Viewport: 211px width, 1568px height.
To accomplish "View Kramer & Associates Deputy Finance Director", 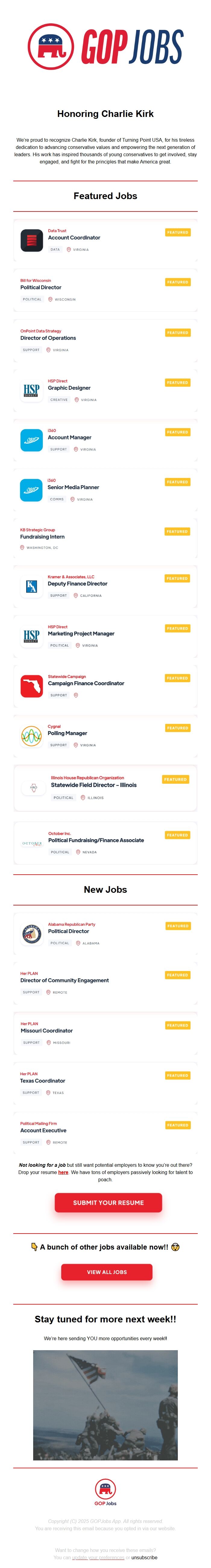I will point(77,584).
